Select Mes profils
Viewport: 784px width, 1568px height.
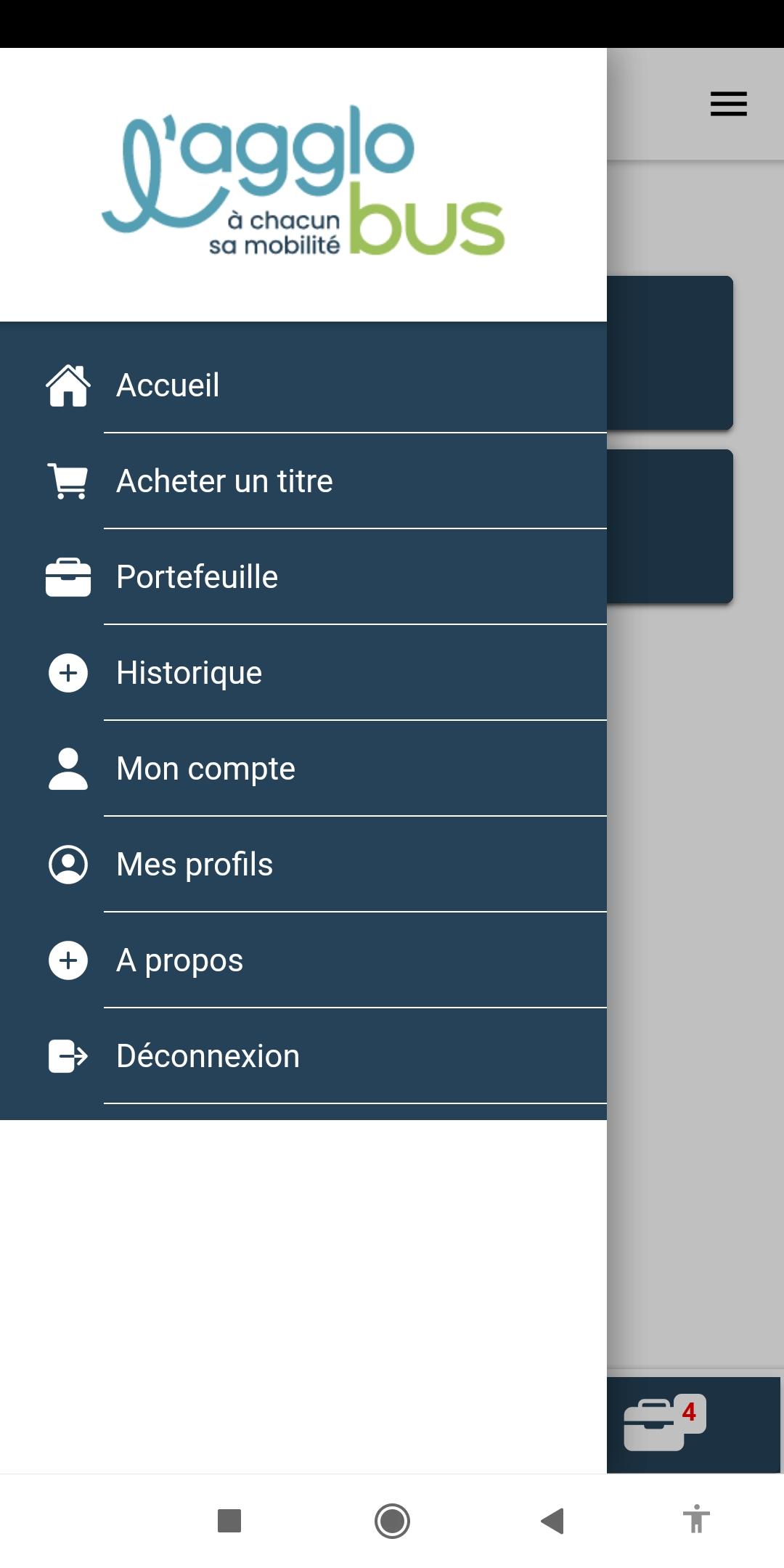click(303, 864)
